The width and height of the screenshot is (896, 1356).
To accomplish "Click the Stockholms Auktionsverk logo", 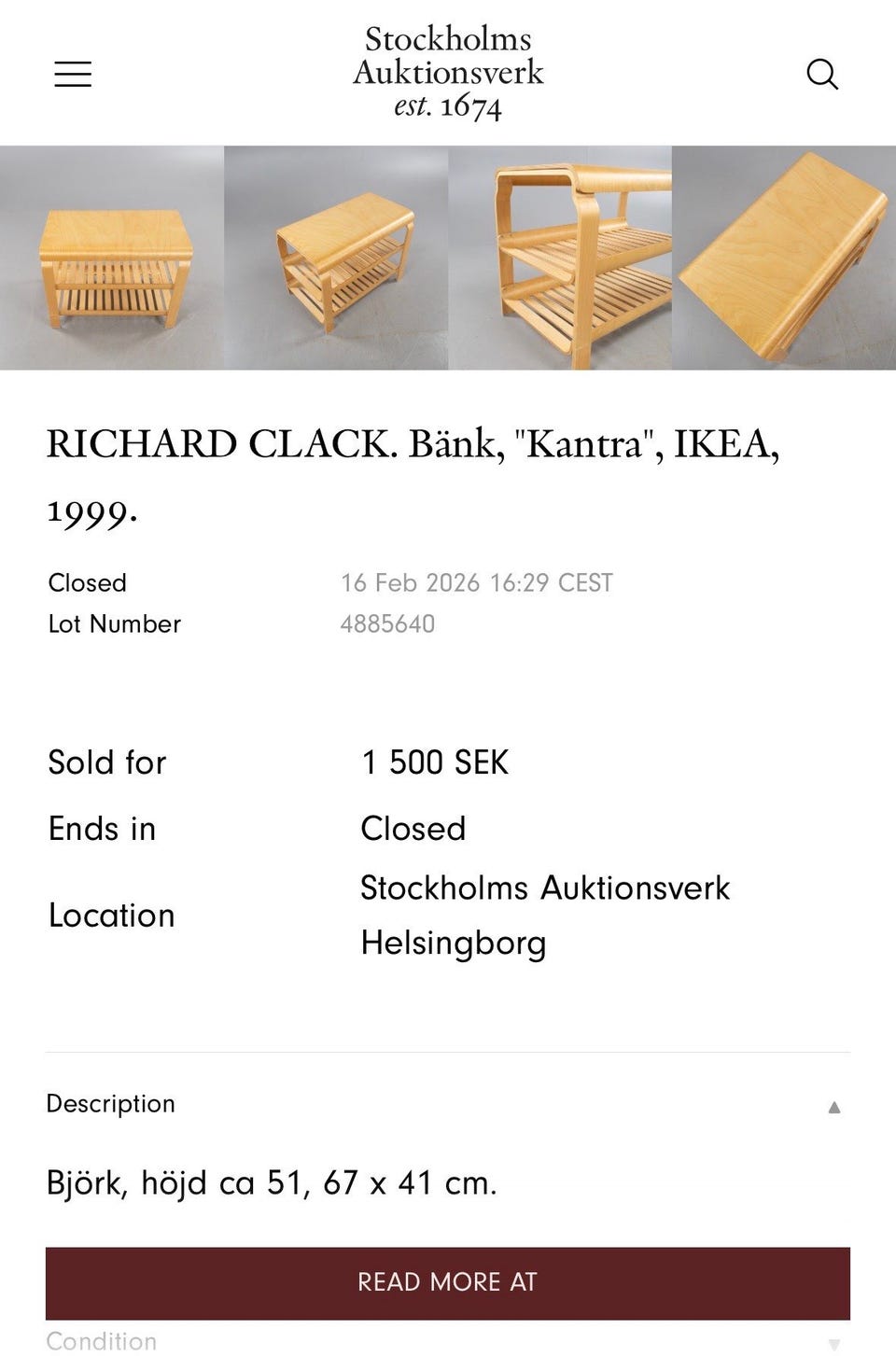I will click(448, 71).
